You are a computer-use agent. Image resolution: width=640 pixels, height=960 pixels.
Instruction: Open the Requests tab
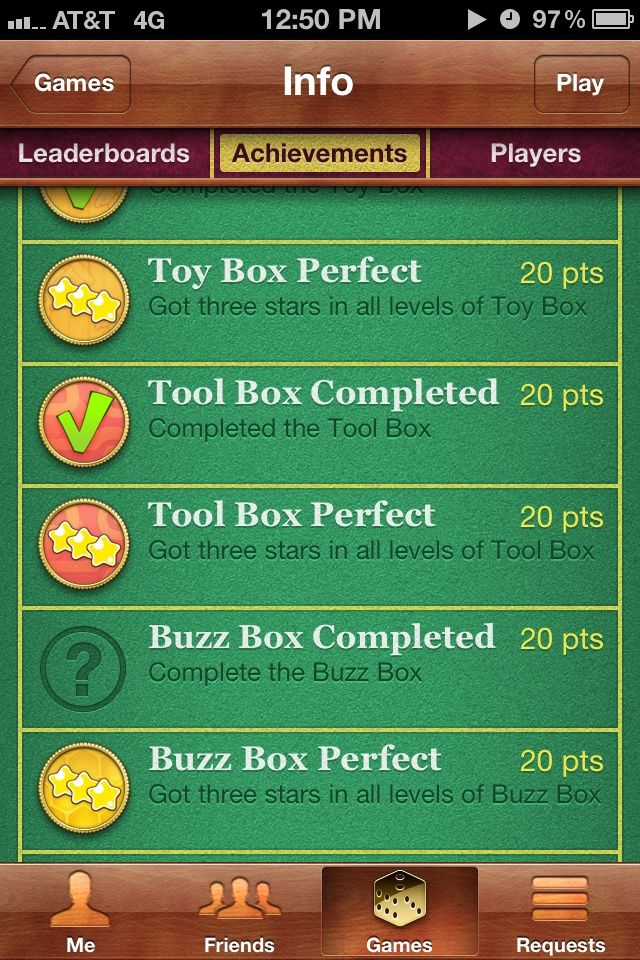coord(560,912)
